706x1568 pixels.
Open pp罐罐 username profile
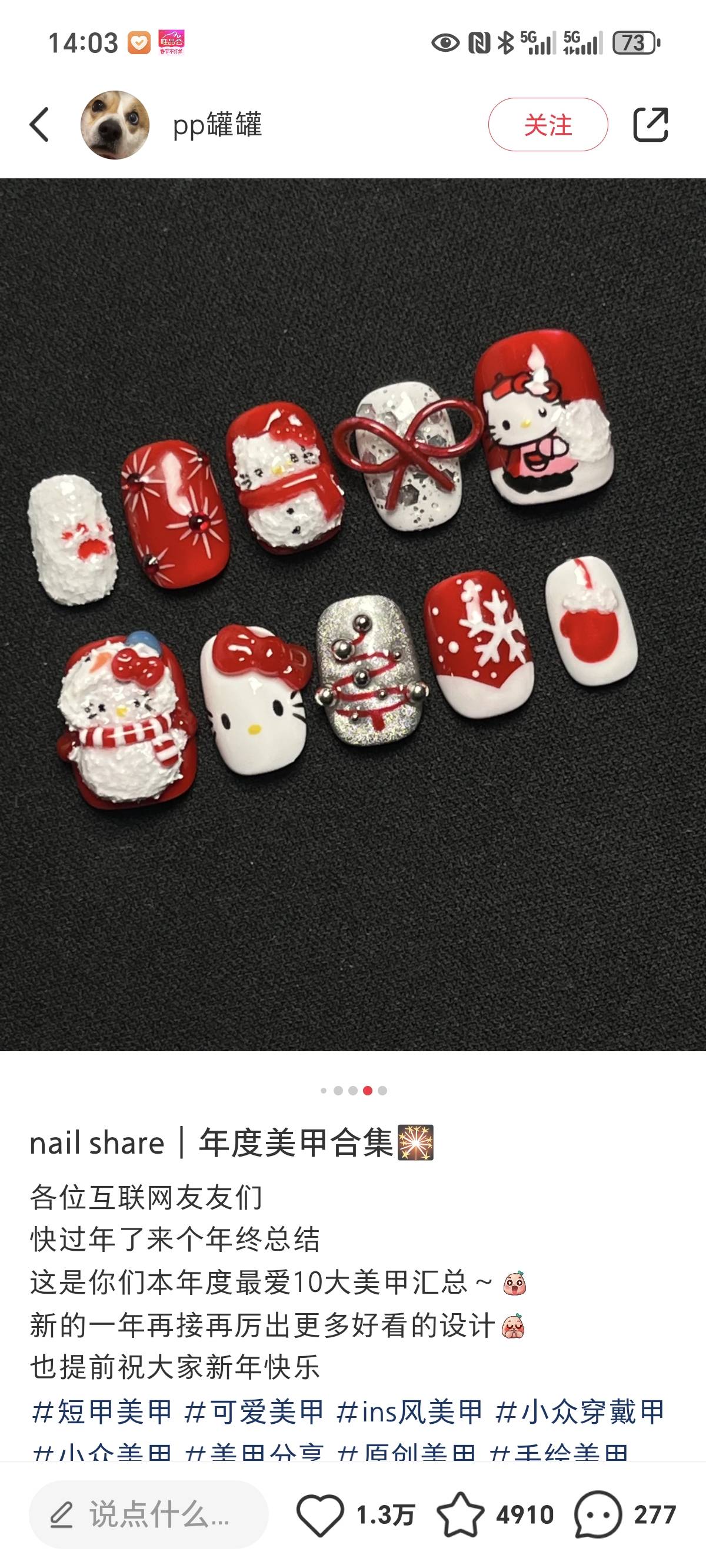[x=217, y=125]
